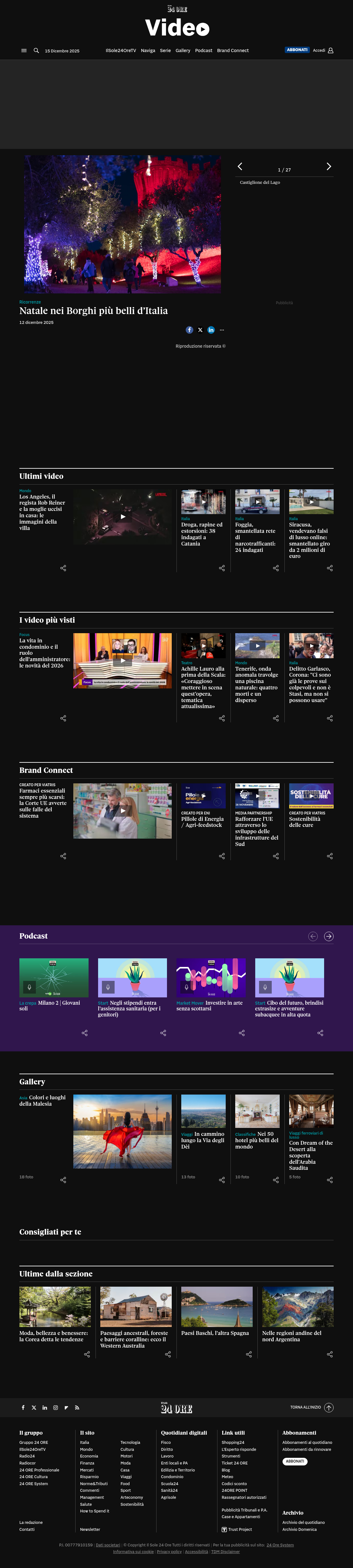This screenshot has width=353, height=1568.
Task: Share the Siracusa video
Action: pos(330,568)
